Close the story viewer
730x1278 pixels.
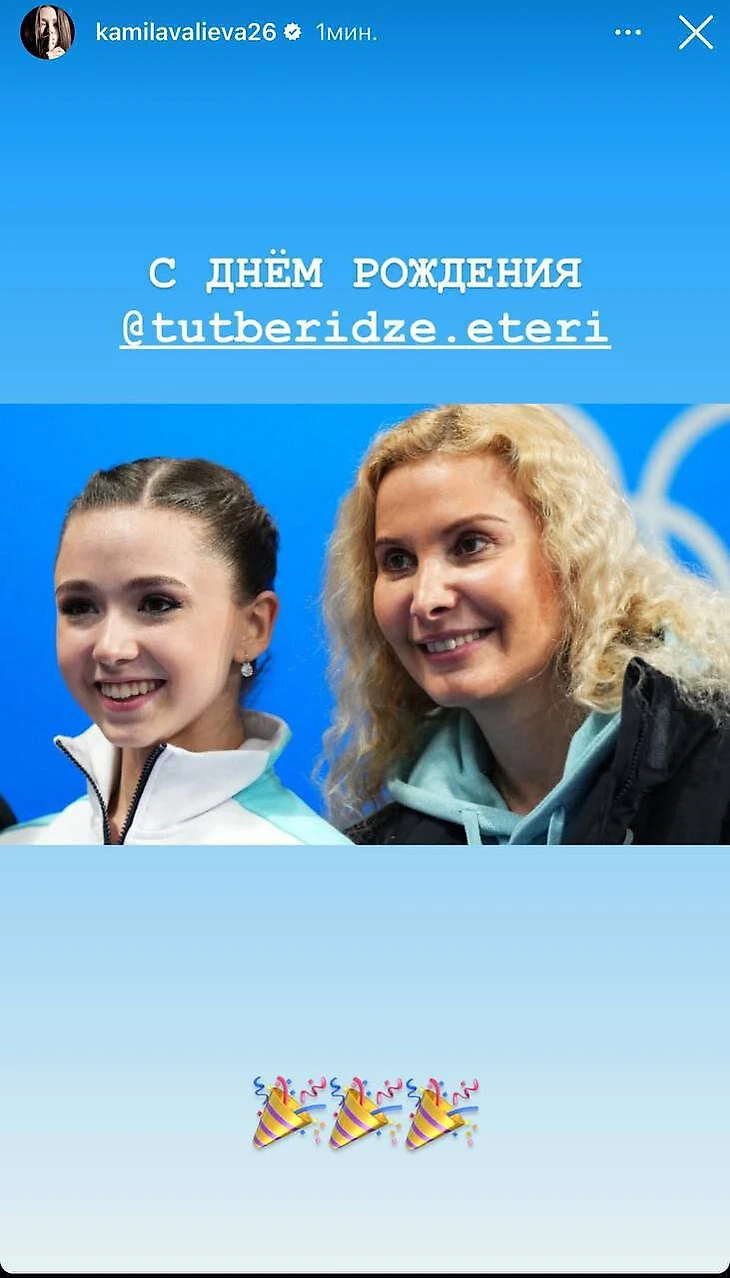click(x=695, y=32)
